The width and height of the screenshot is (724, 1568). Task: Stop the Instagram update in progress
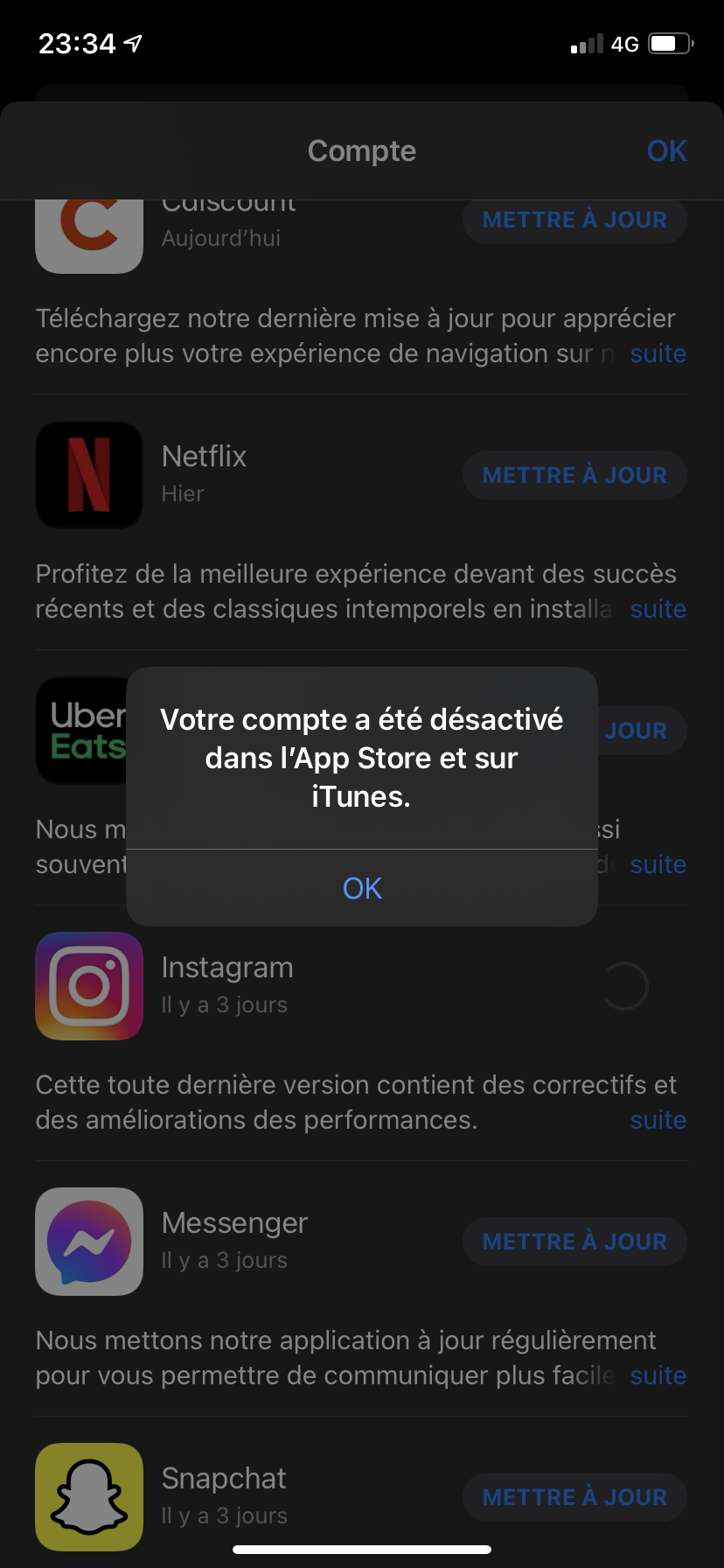coord(624,986)
